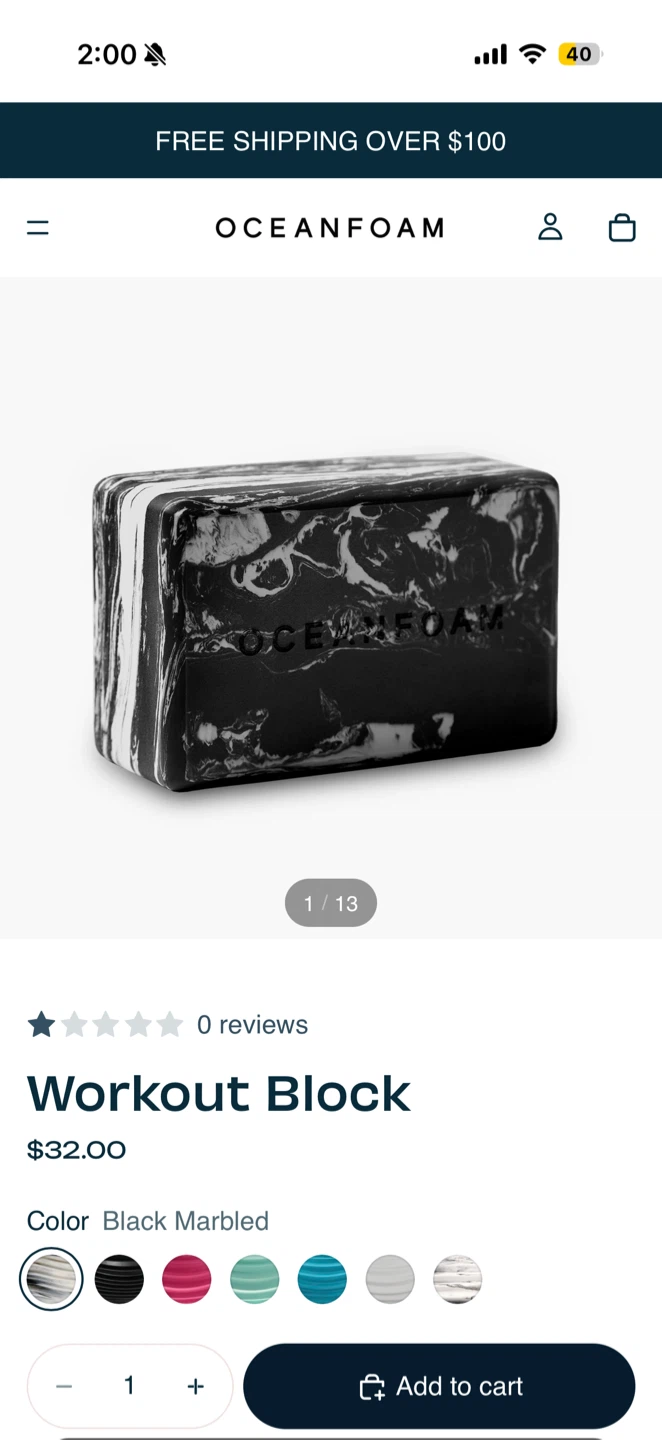Screen dimensions: 662x1440
Task: Choose the solid black color swatch
Action: click(119, 1279)
